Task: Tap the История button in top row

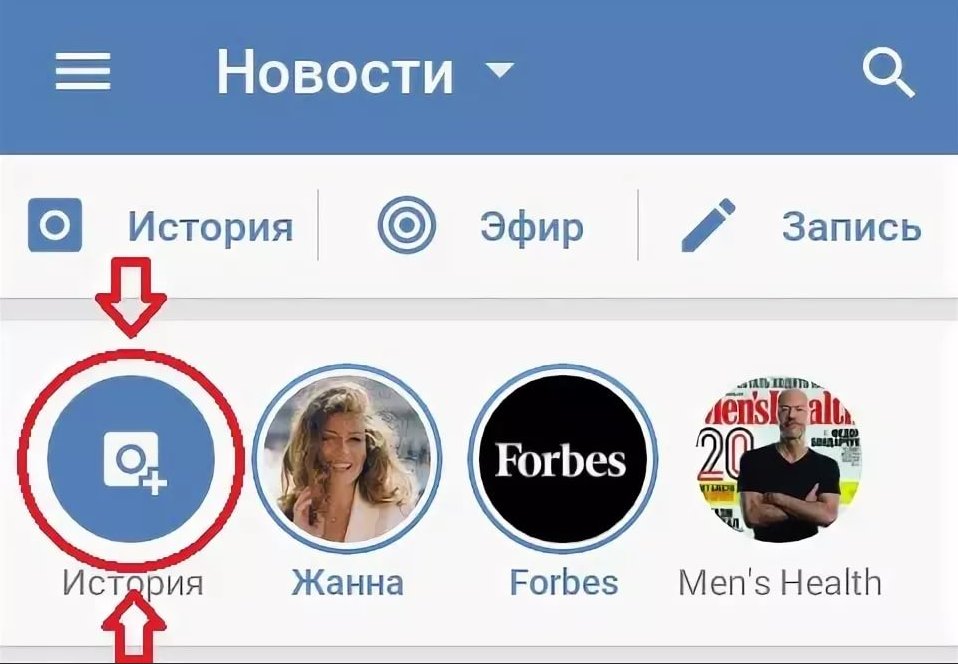Action: (x=160, y=227)
